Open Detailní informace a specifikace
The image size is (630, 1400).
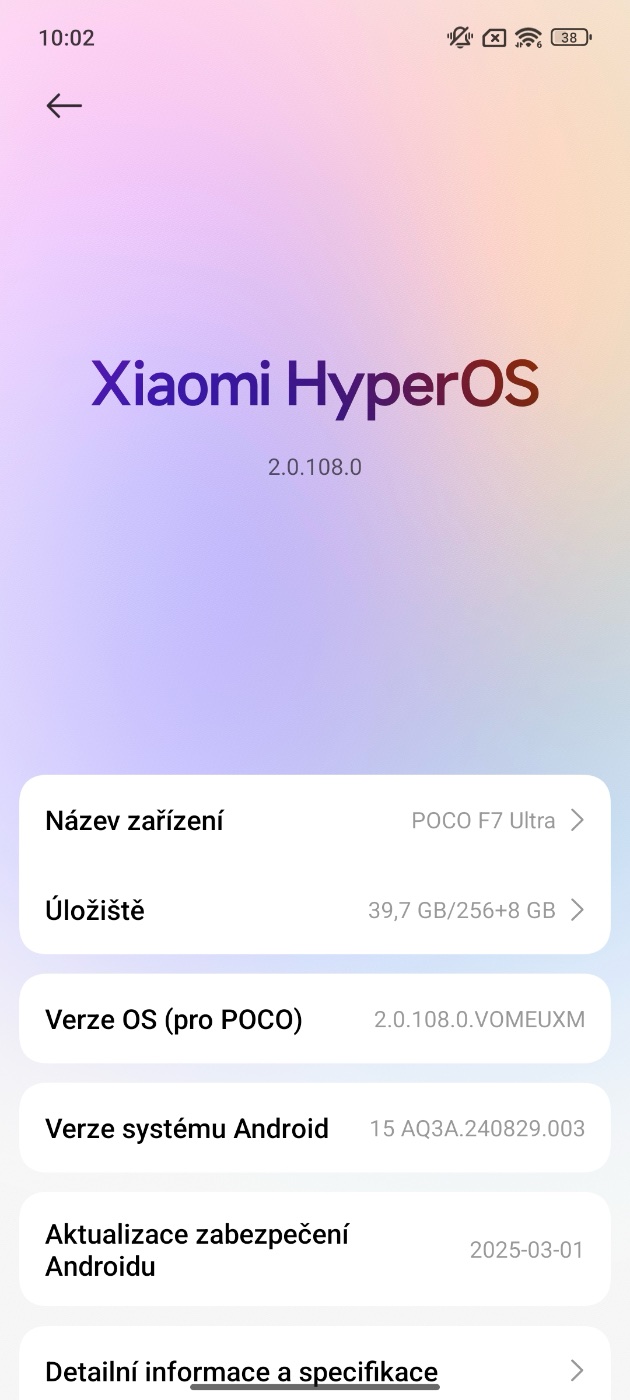315,1368
